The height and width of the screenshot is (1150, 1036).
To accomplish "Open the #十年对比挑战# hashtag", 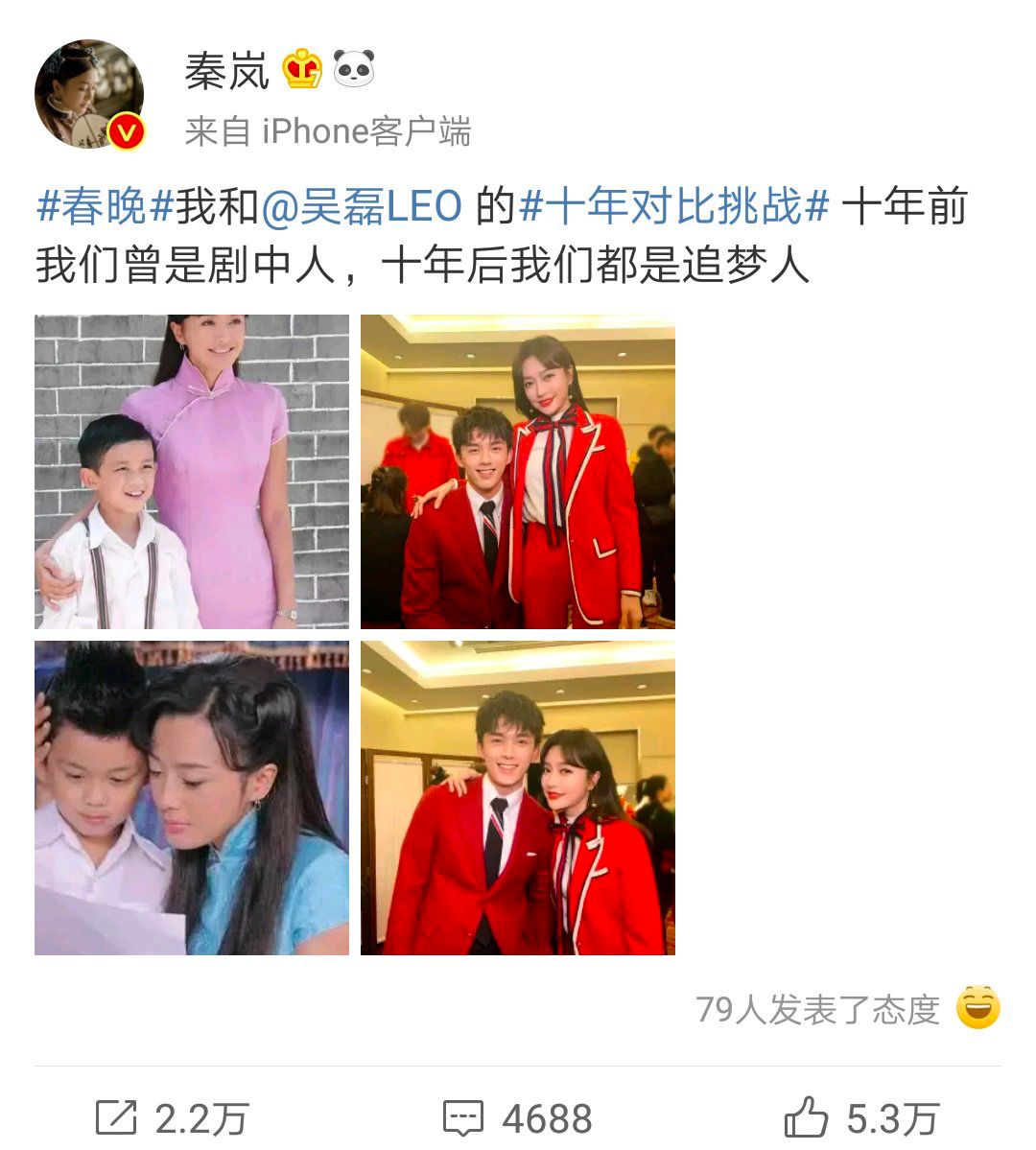I will 673,207.
